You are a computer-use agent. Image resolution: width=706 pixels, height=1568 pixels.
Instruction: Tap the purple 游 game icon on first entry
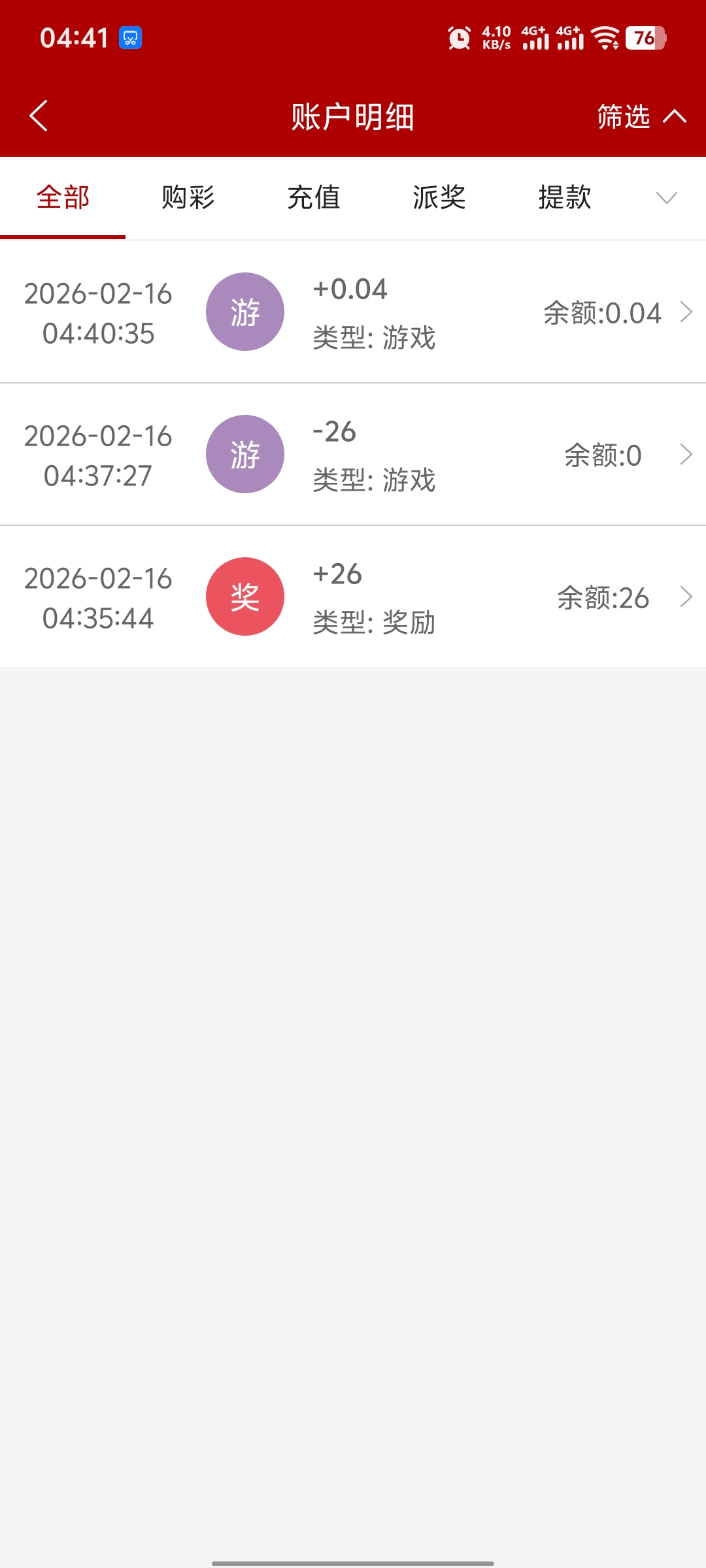(245, 312)
